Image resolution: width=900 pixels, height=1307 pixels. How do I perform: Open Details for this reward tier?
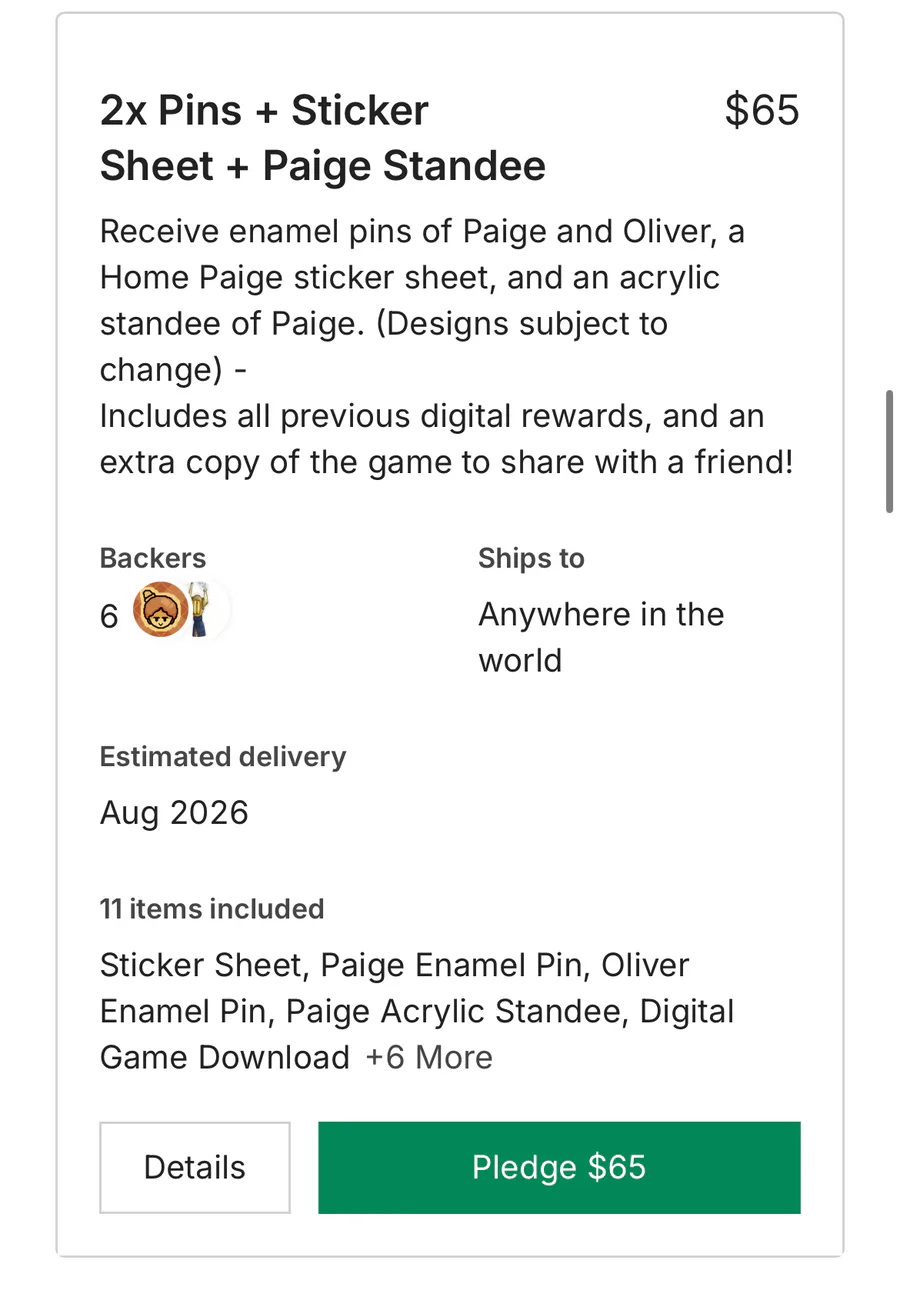(x=195, y=1167)
